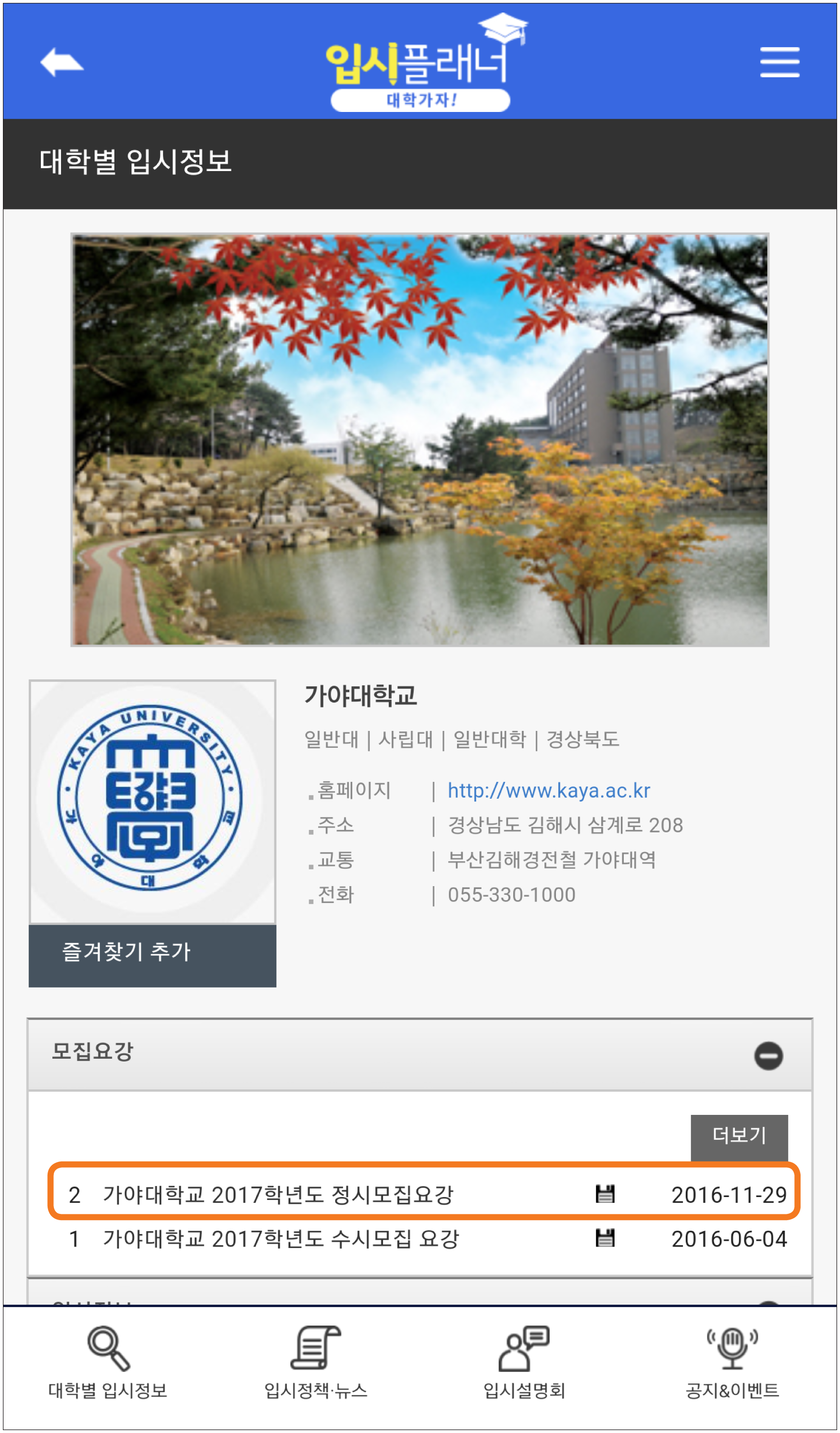The image size is (840, 1433).
Task: Open the kaya.ac.kr homepage link
Action: 548,791
